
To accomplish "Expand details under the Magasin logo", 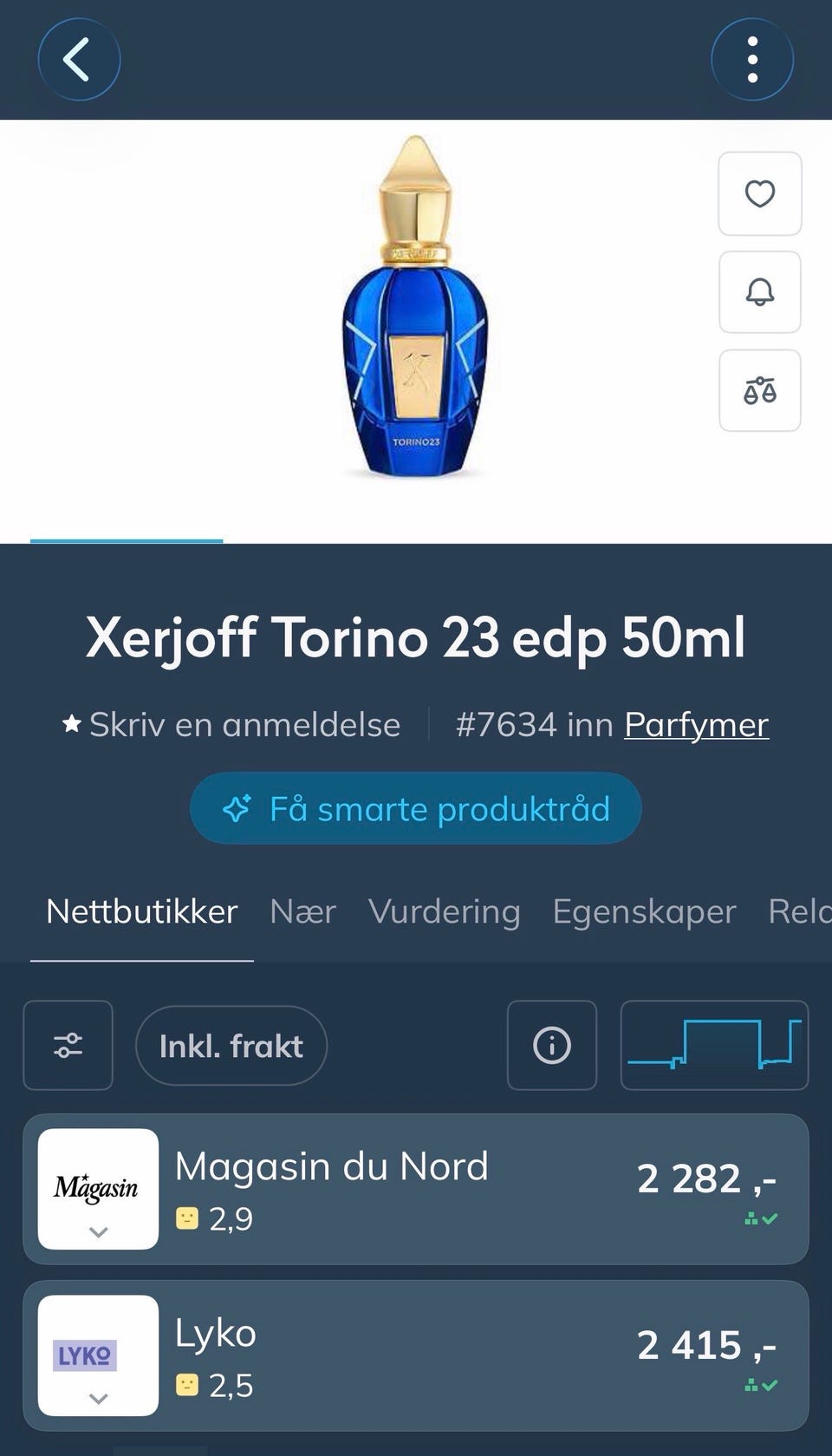I will click(x=99, y=1231).
